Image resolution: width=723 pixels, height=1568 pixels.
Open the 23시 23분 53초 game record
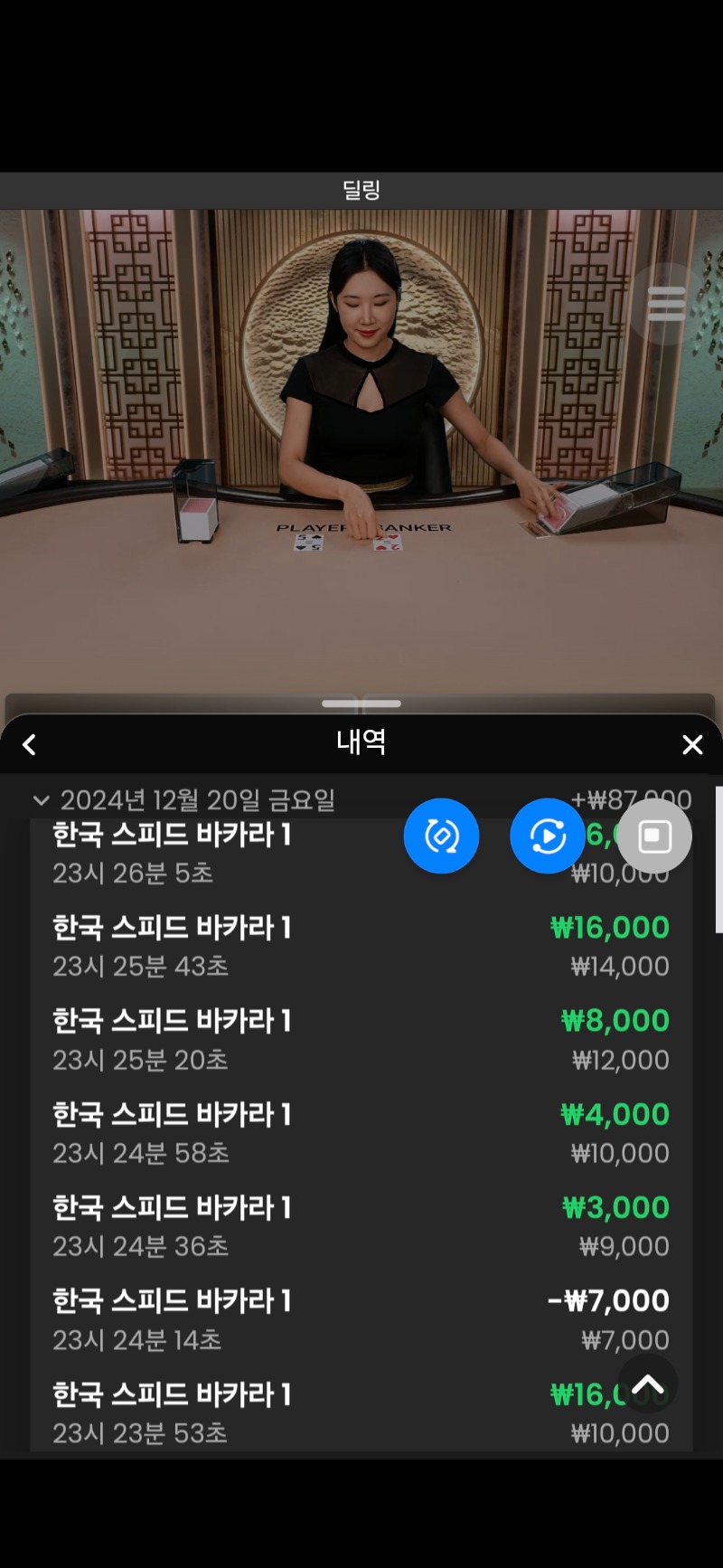coord(361,1412)
